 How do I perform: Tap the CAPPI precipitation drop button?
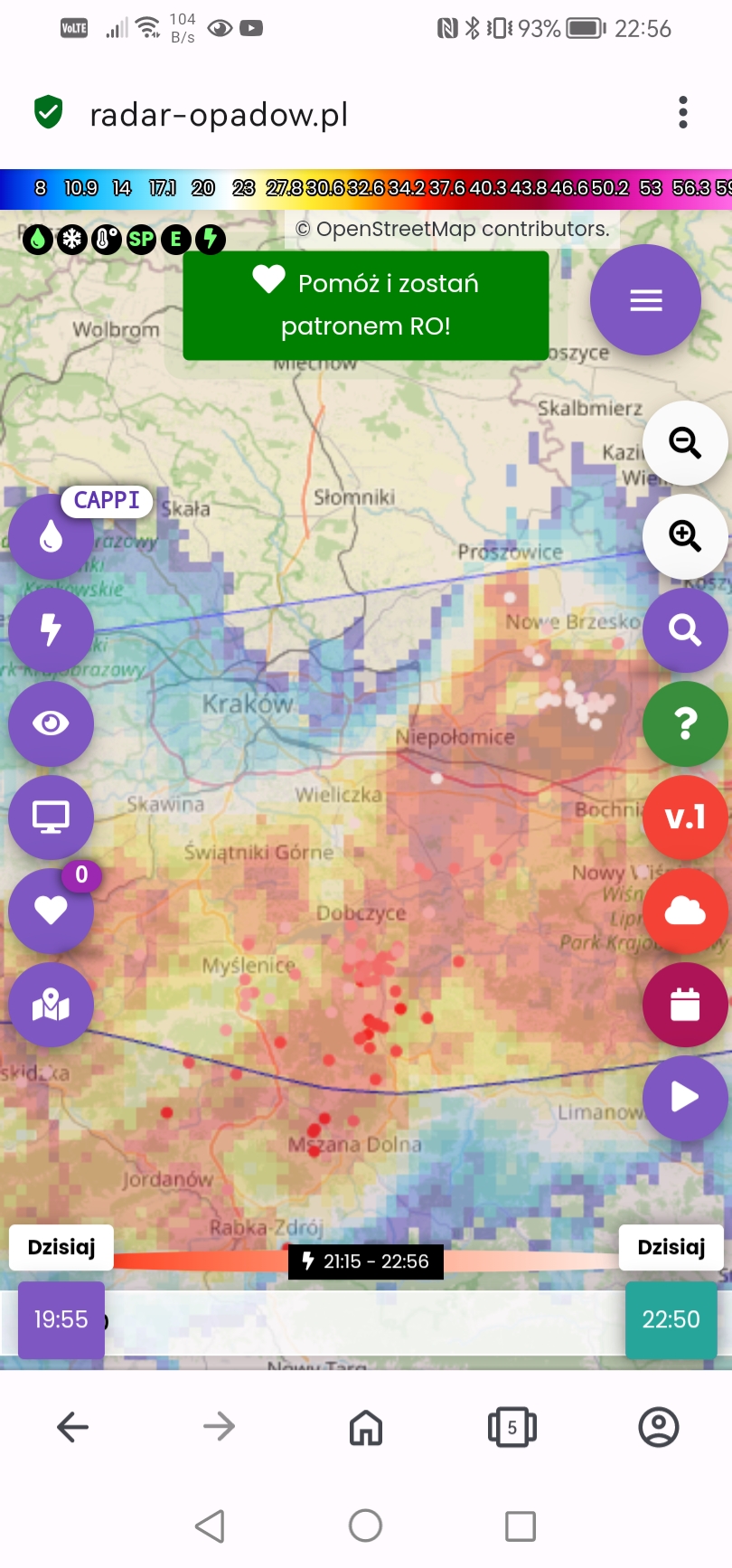tap(51, 537)
